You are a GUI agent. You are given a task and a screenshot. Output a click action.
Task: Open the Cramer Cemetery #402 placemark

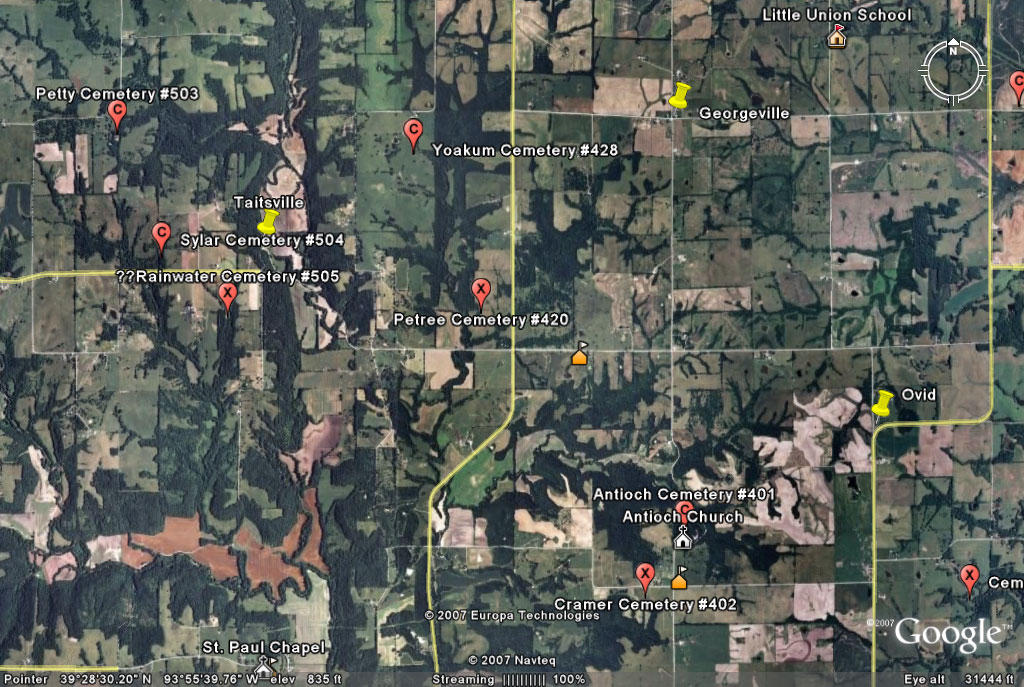[x=645, y=575]
